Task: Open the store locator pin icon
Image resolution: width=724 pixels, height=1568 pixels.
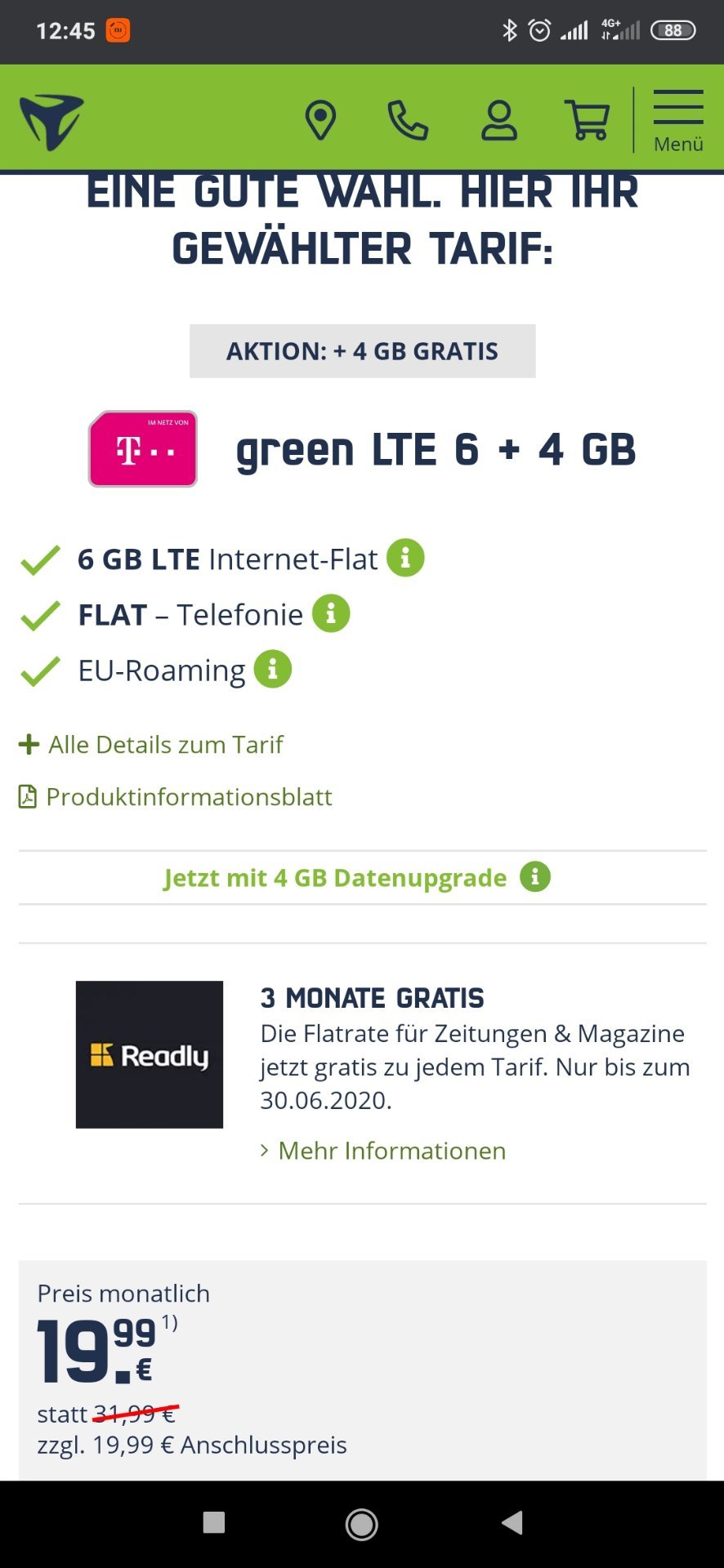Action: pyautogui.click(x=320, y=121)
